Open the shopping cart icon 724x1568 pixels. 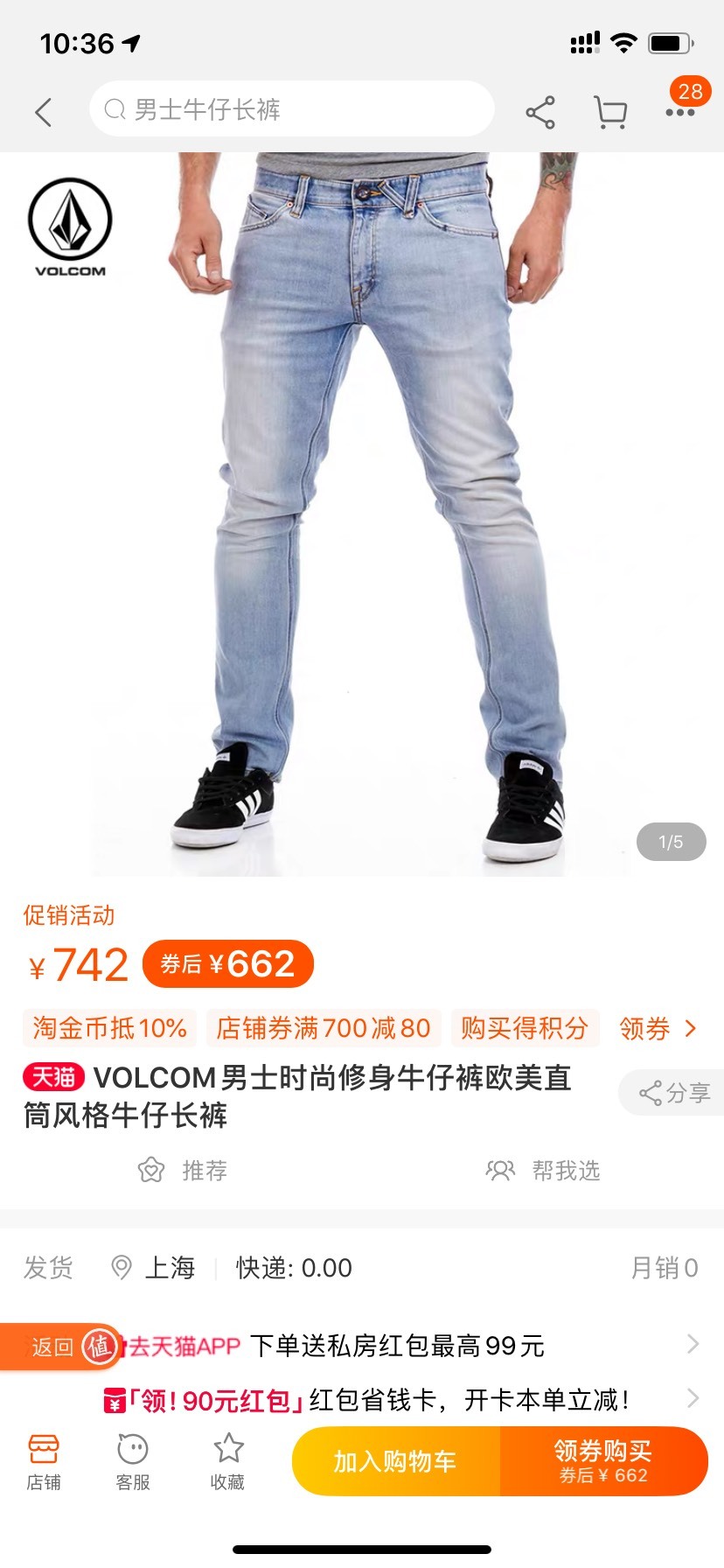pyautogui.click(x=610, y=113)
